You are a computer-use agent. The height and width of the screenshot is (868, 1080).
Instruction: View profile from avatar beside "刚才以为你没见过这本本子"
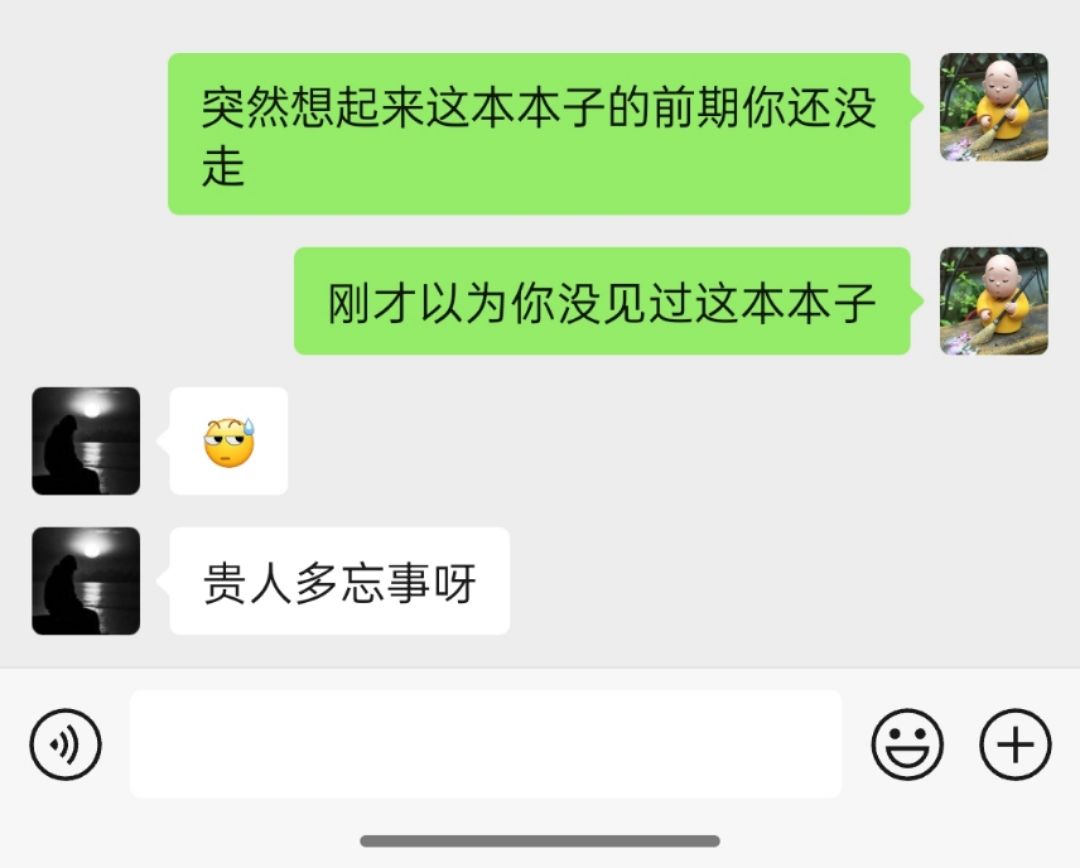tap(994, 301)
